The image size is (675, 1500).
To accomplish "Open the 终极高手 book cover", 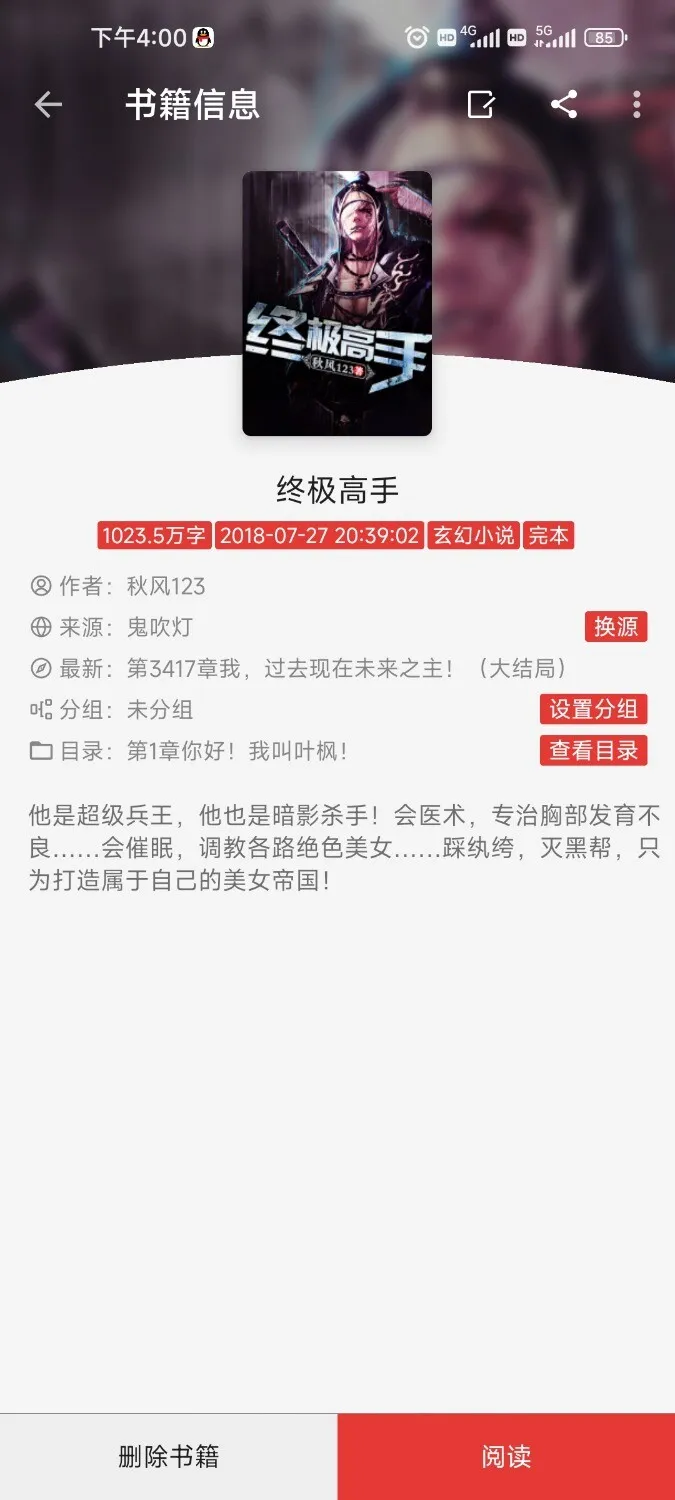I will [x=337, y=303].
